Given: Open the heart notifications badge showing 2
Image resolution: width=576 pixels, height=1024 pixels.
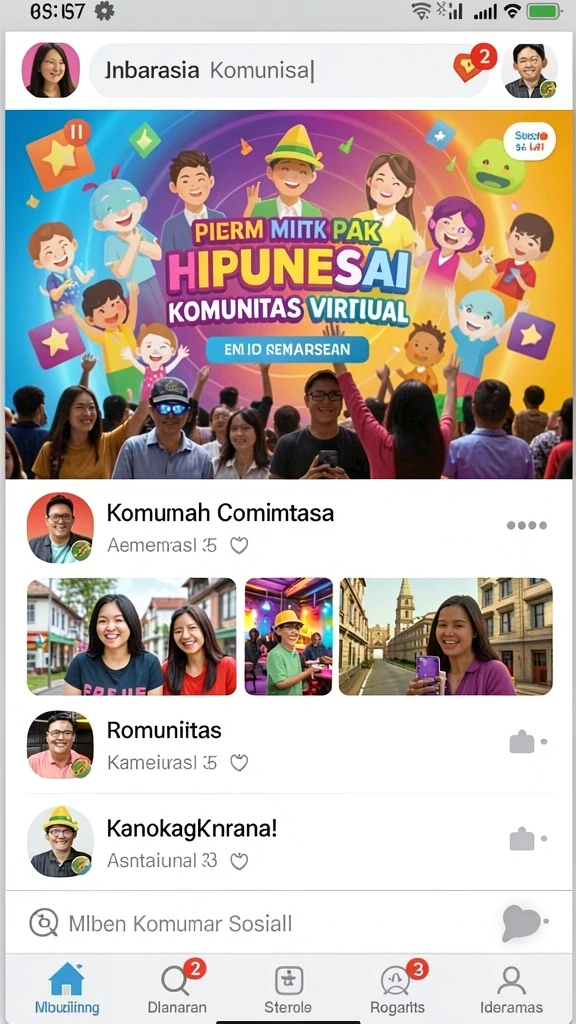Looking at the screenshot, I should tap(475, 62).
